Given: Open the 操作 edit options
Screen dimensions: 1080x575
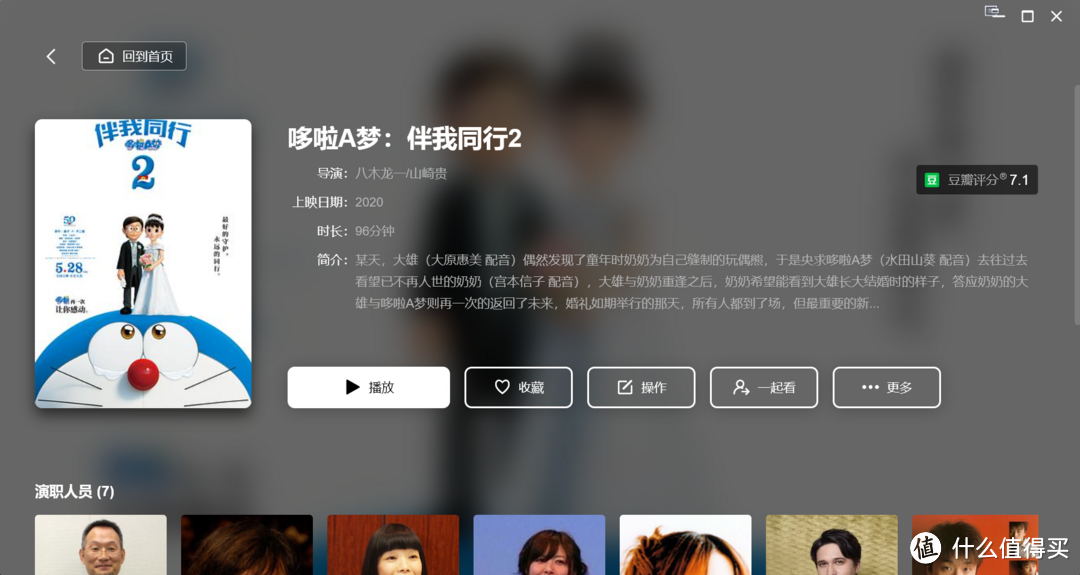Looking at the screenshot, I should click(641, 387).
